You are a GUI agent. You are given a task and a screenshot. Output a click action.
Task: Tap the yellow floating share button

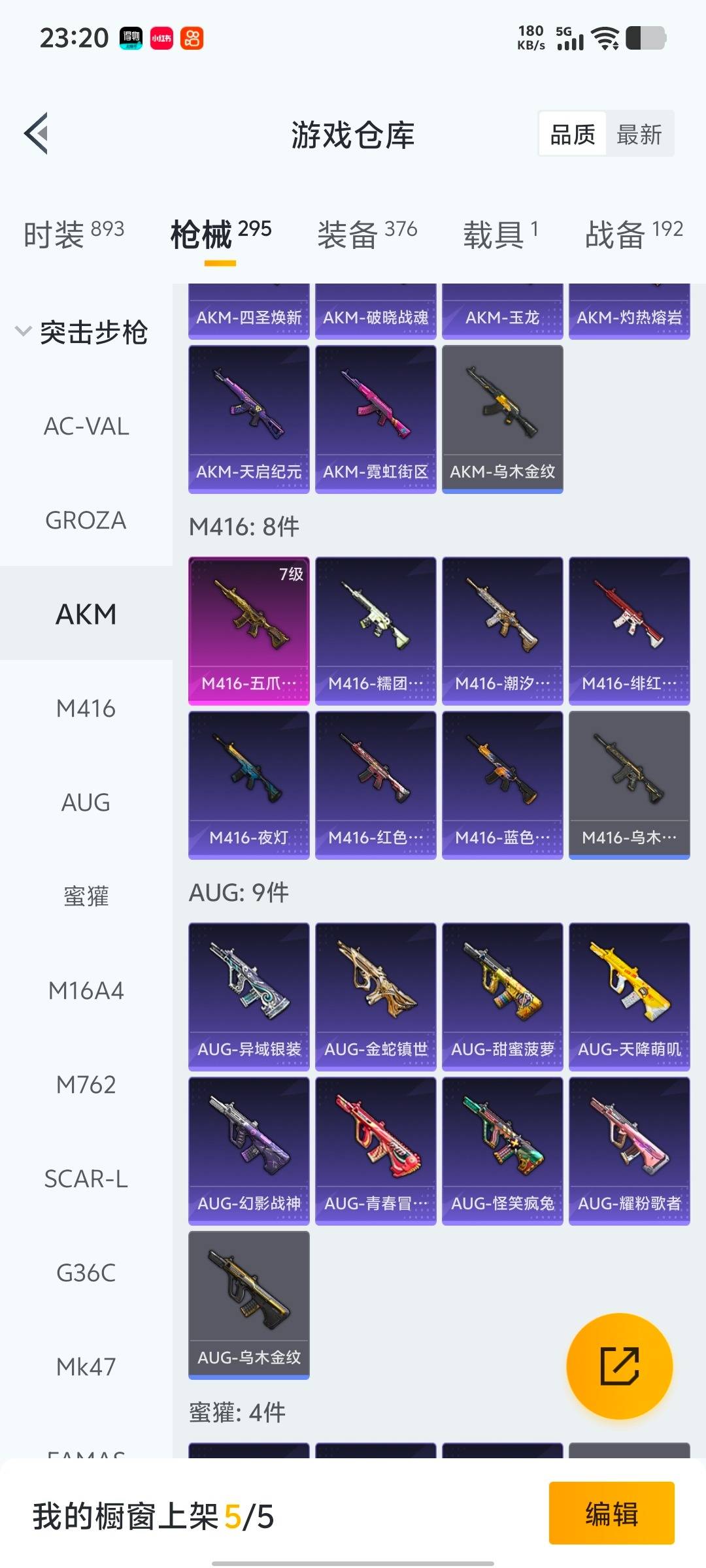coord(619,1366)
